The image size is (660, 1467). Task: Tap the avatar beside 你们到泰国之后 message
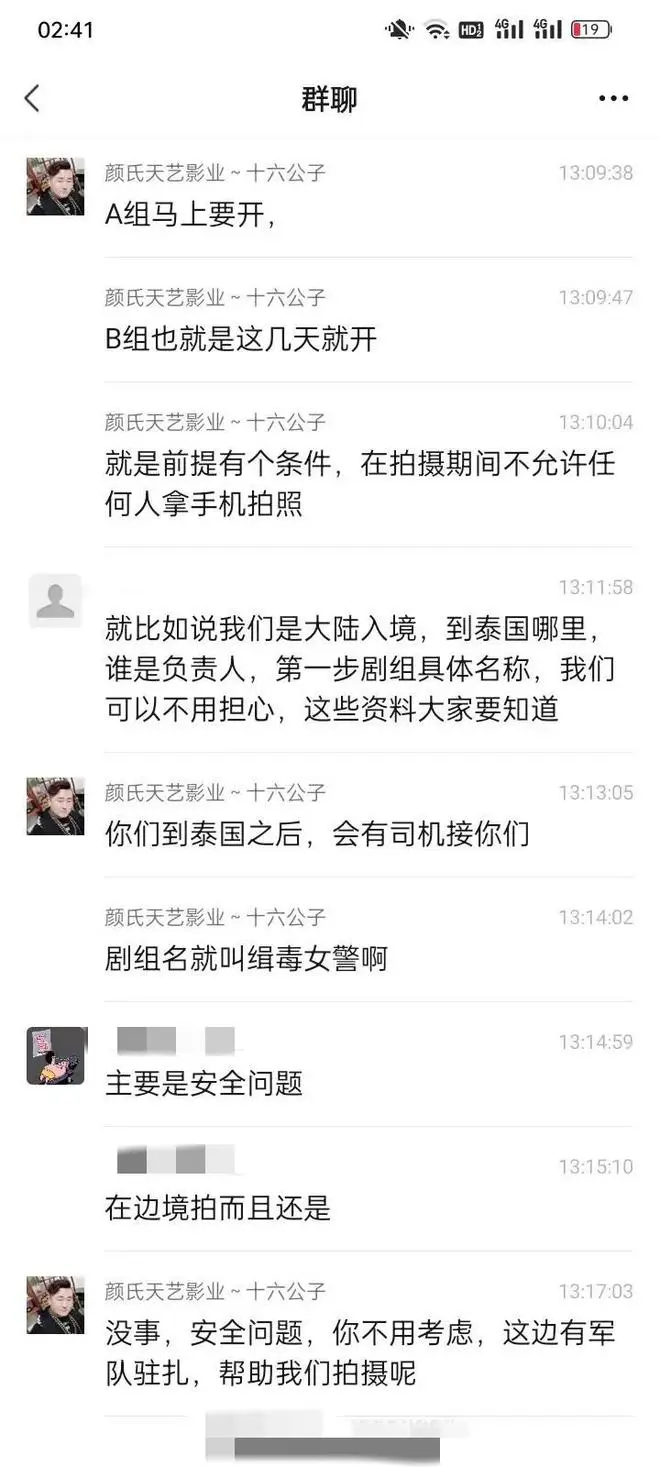click(55, 806)
